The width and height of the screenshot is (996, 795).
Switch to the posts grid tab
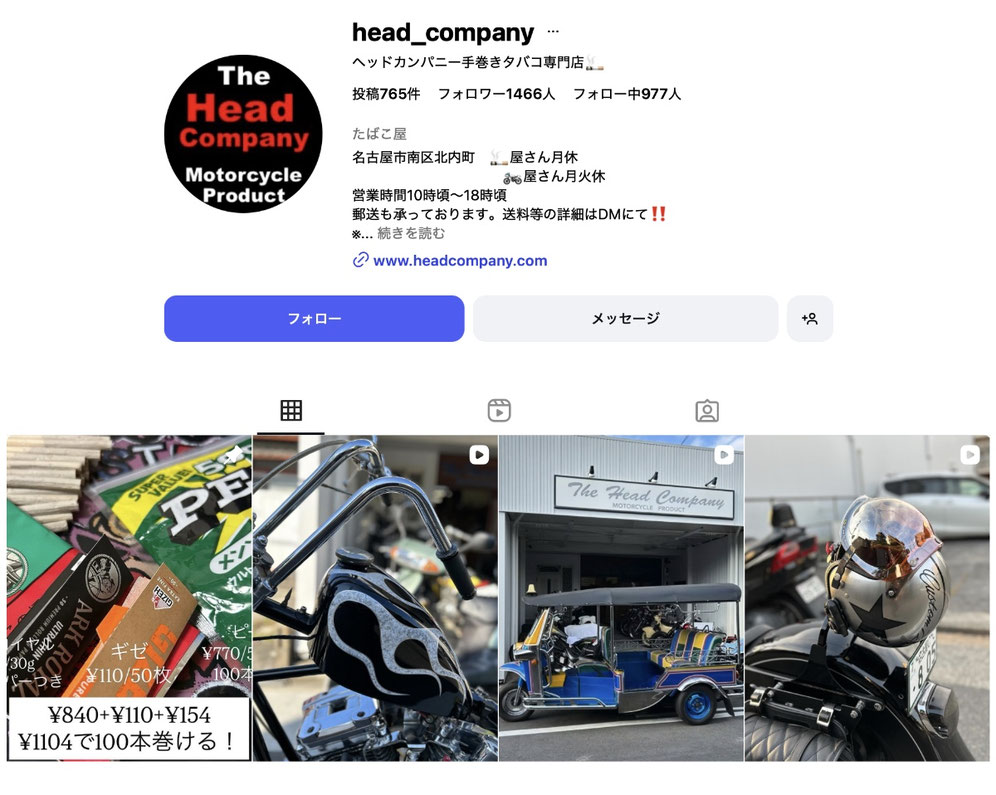click(291, 410)
